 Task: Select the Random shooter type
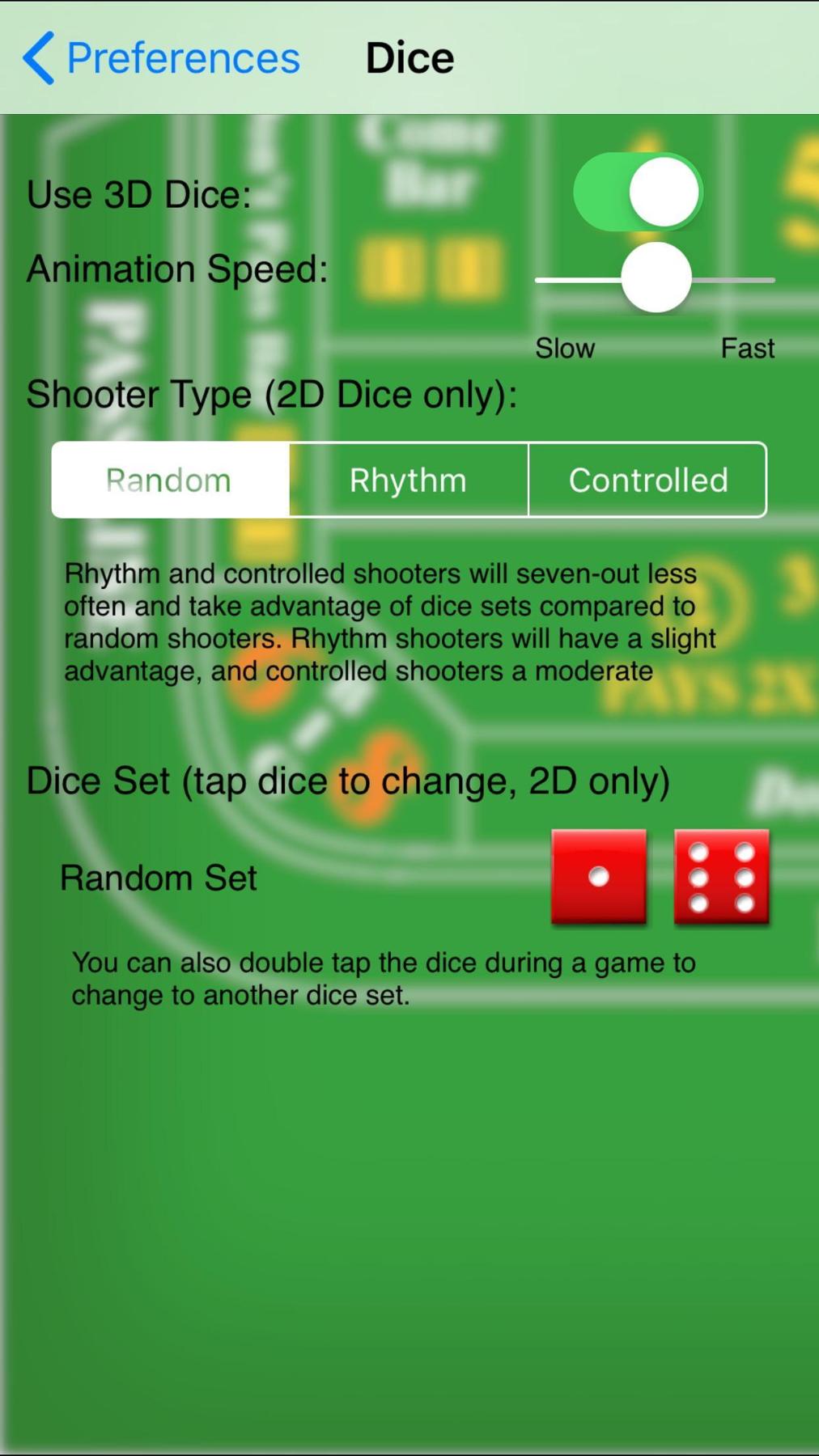[x=170, y=480]
